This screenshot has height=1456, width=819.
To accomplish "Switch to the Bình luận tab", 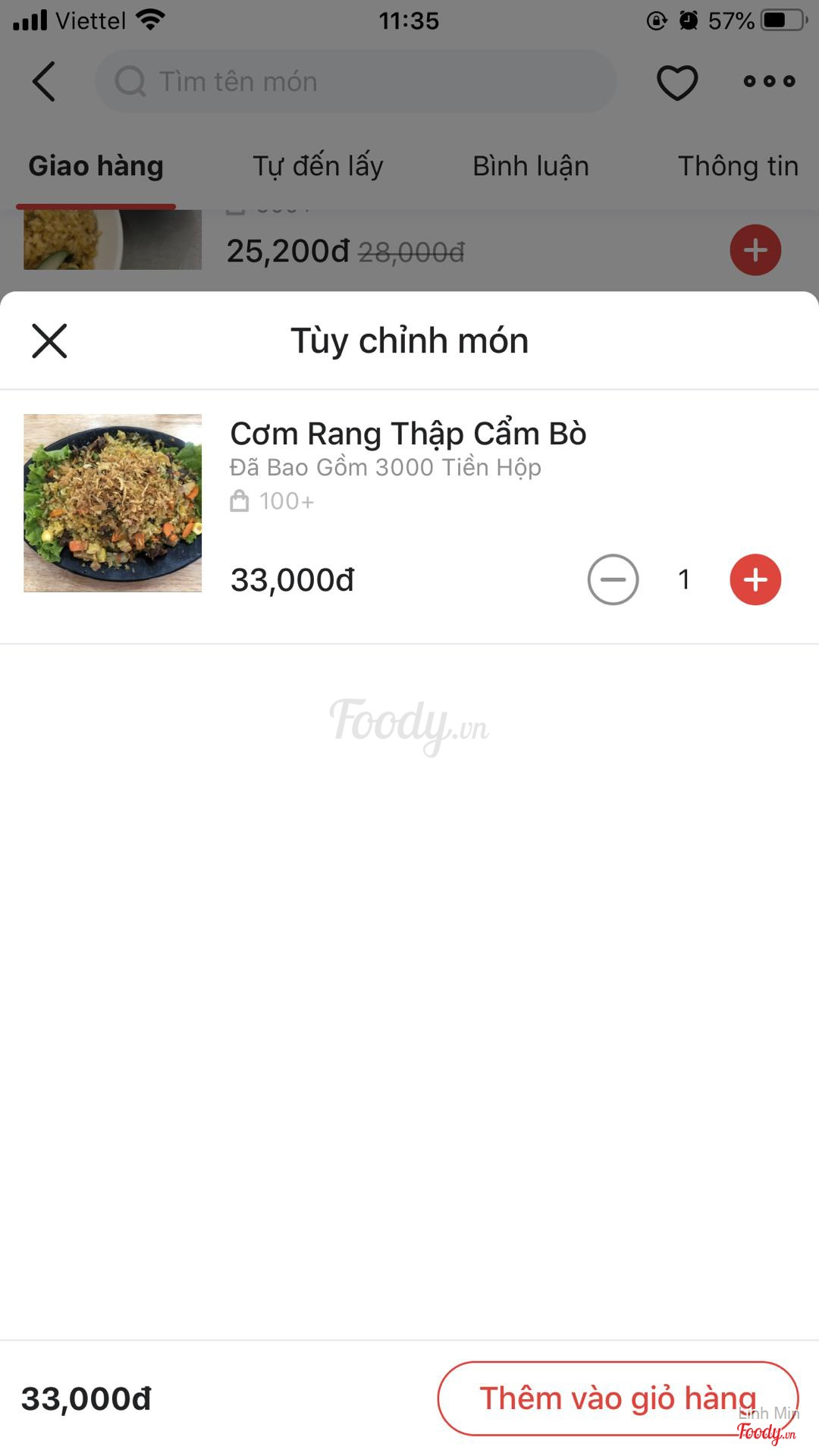I will point(530,166).
